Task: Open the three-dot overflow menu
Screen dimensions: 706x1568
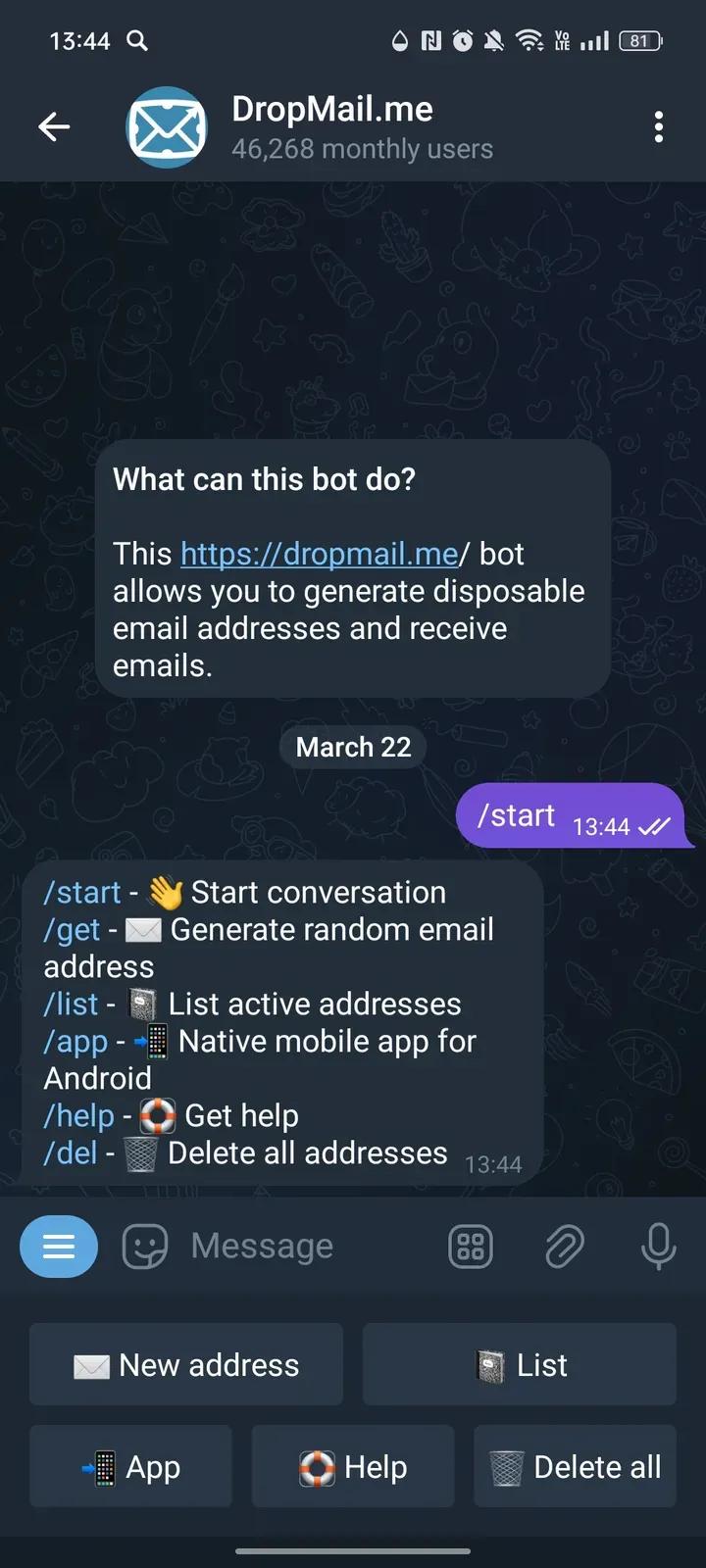Action: (658, 126)
